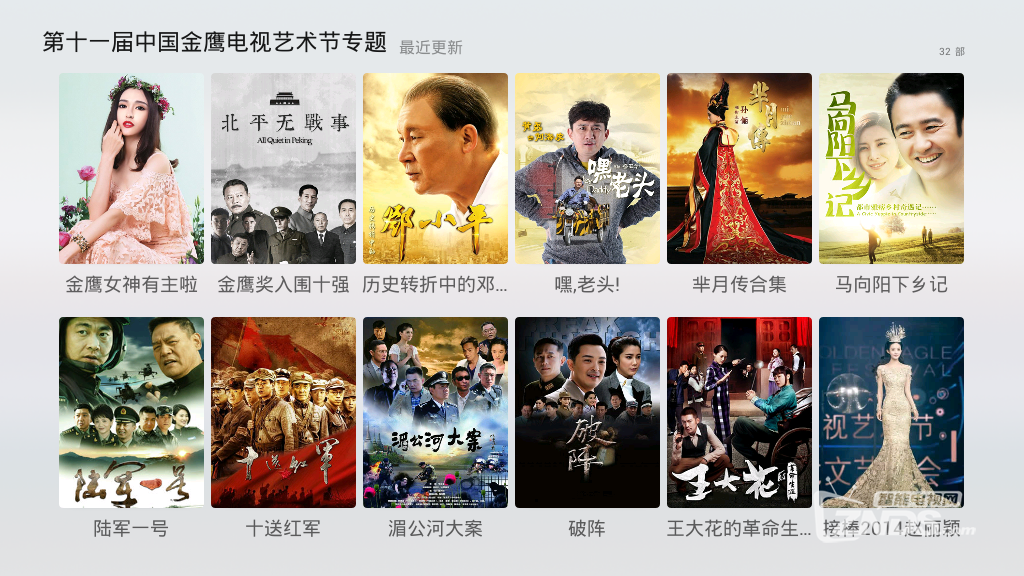Open the 嘿,老头! series
1024x576 pixels.
pyautogui.click(x=587, y=168)
